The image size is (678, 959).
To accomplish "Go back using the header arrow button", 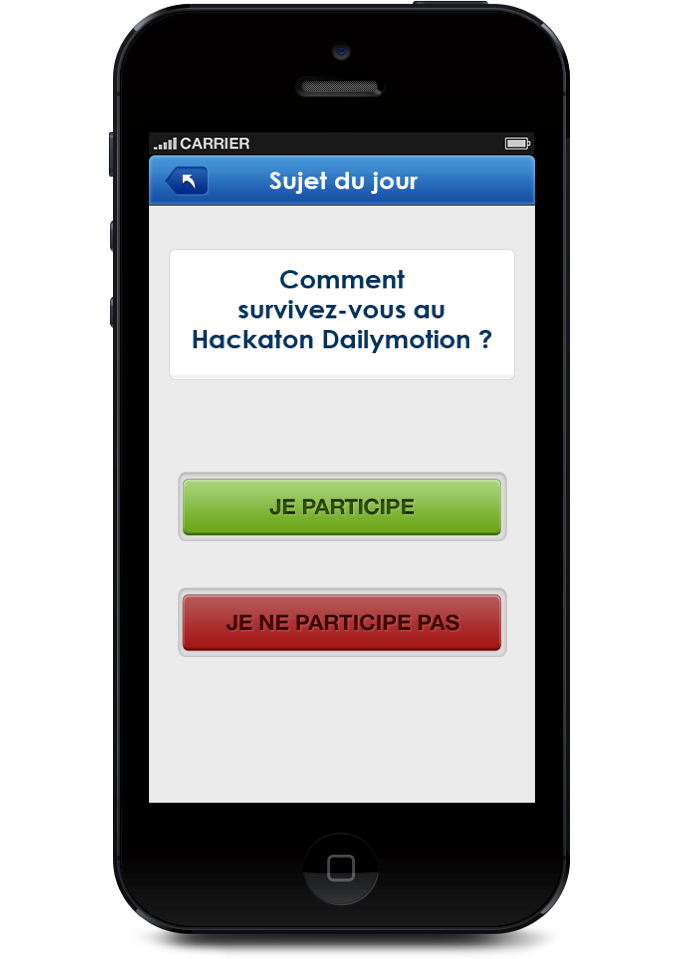I will point(187,181).
